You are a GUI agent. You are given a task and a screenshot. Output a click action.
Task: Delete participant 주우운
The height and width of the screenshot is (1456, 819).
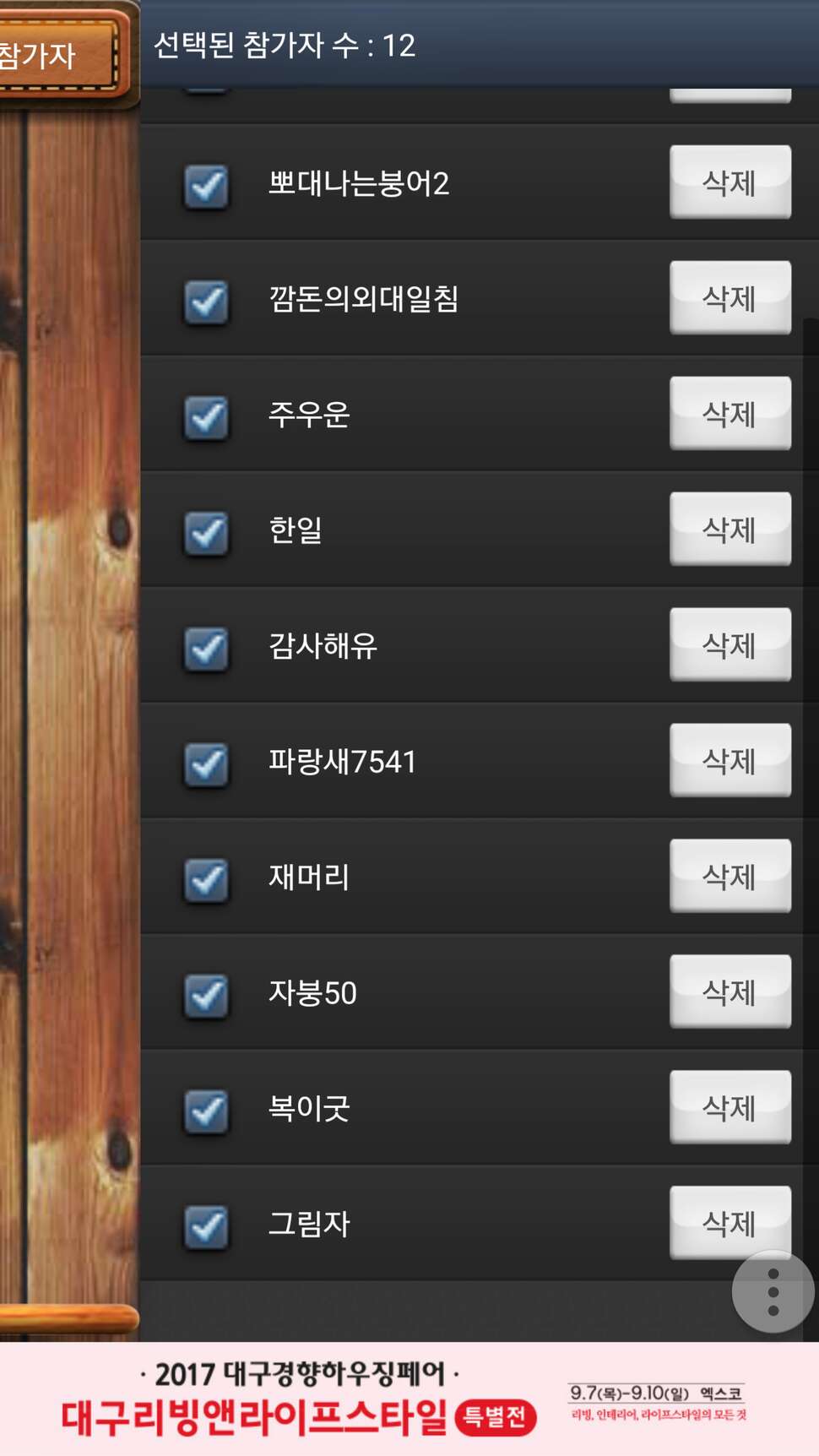730,414
